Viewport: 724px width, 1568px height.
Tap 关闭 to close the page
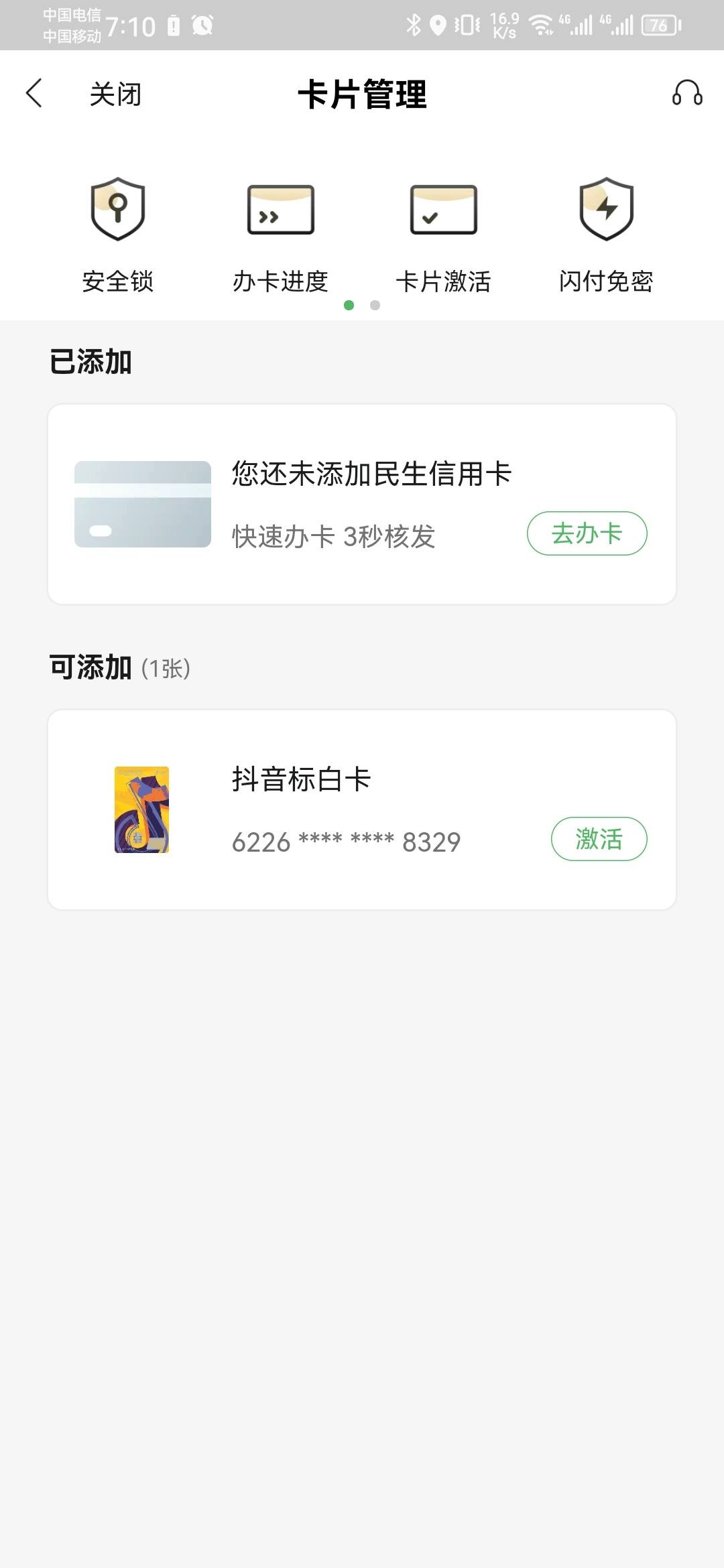pos(115,94)
